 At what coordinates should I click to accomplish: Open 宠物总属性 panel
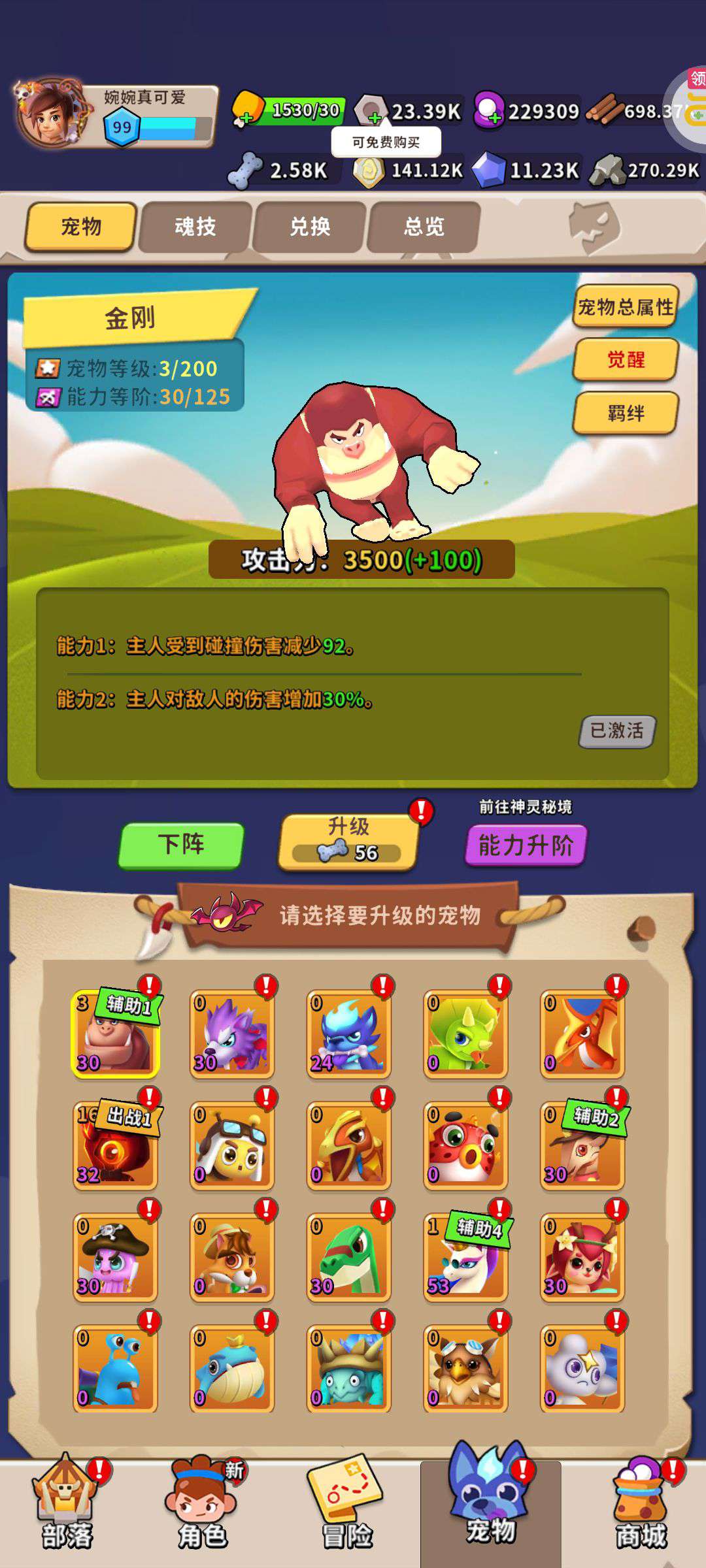[625, 306]
